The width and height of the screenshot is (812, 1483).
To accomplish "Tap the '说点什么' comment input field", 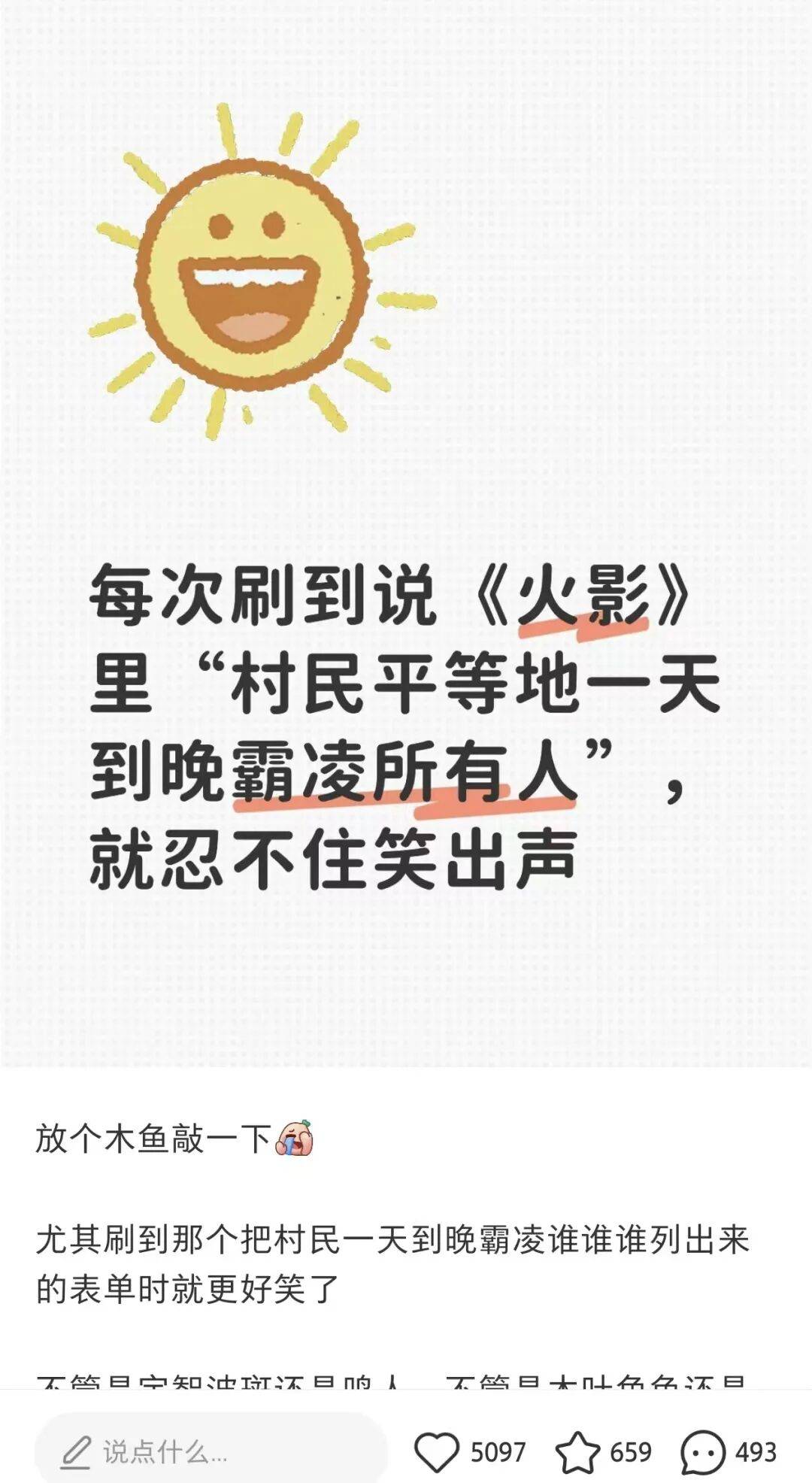I will click(211, 1451).
